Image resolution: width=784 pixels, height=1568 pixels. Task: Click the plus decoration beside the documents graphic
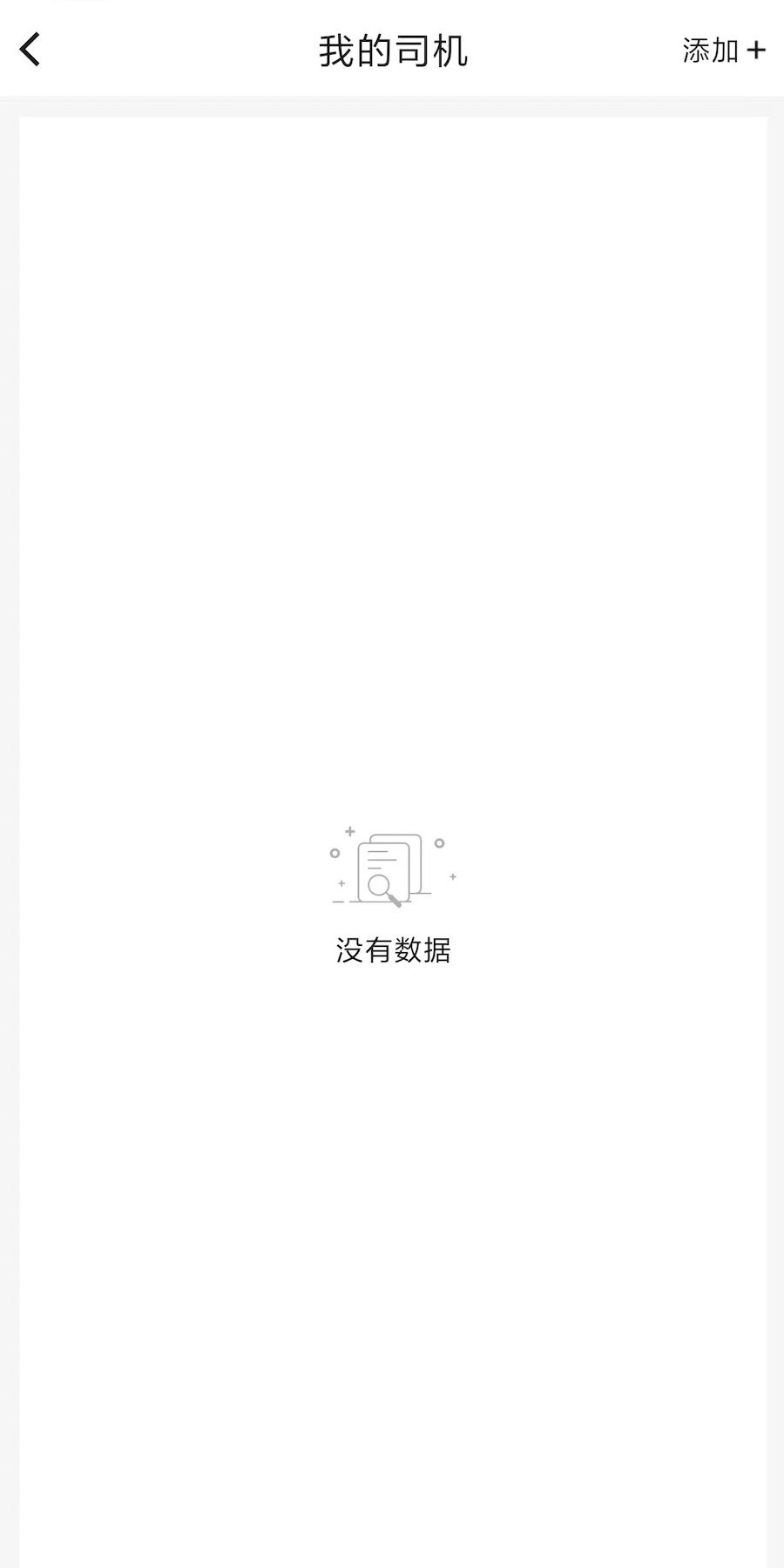click(451, 878)
